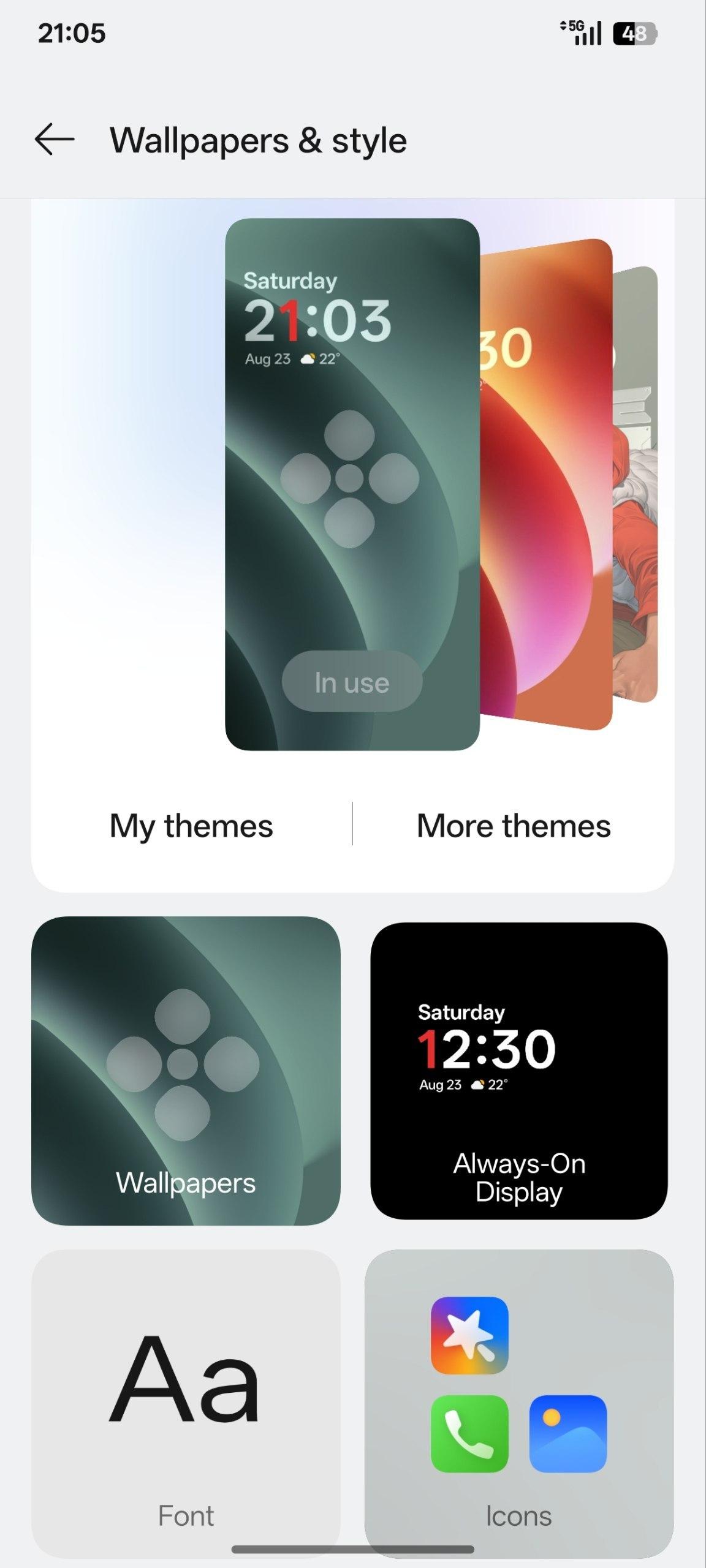The height and width of the screenshot is (1568, 706).
Task: Browse More themes
Action: tap(514, 825)
